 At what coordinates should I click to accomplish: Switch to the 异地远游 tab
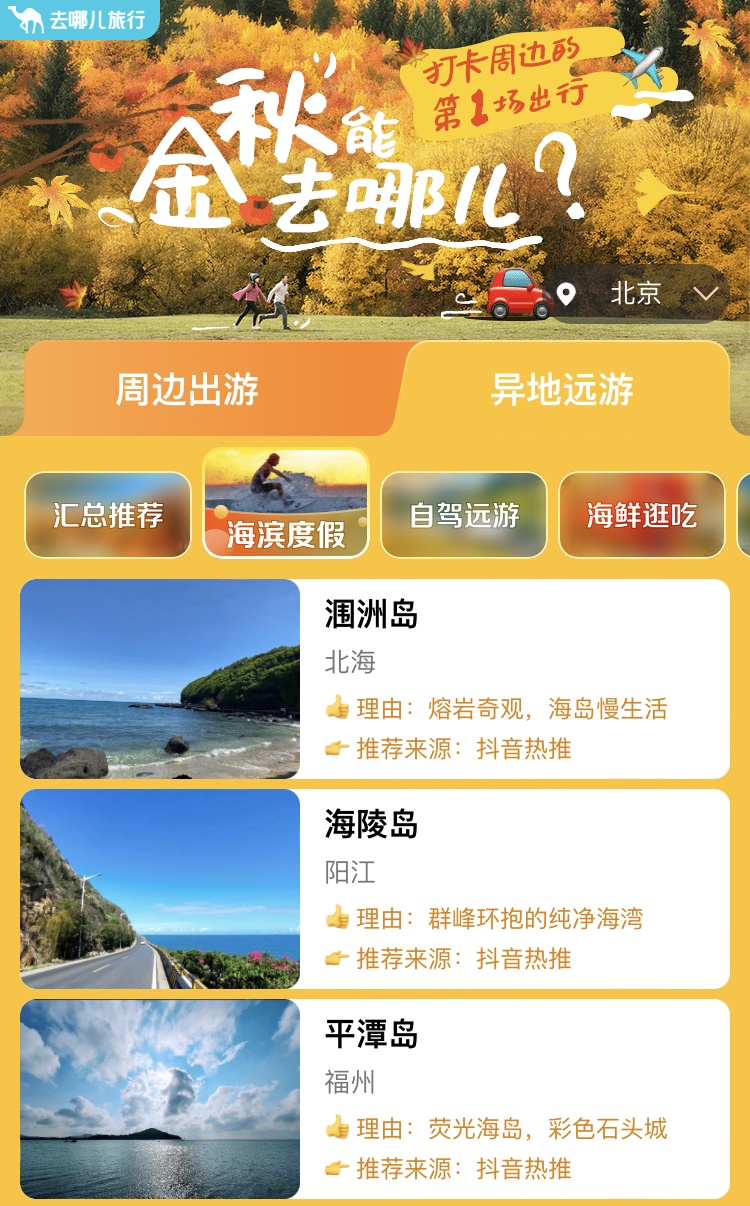point(562,389)
